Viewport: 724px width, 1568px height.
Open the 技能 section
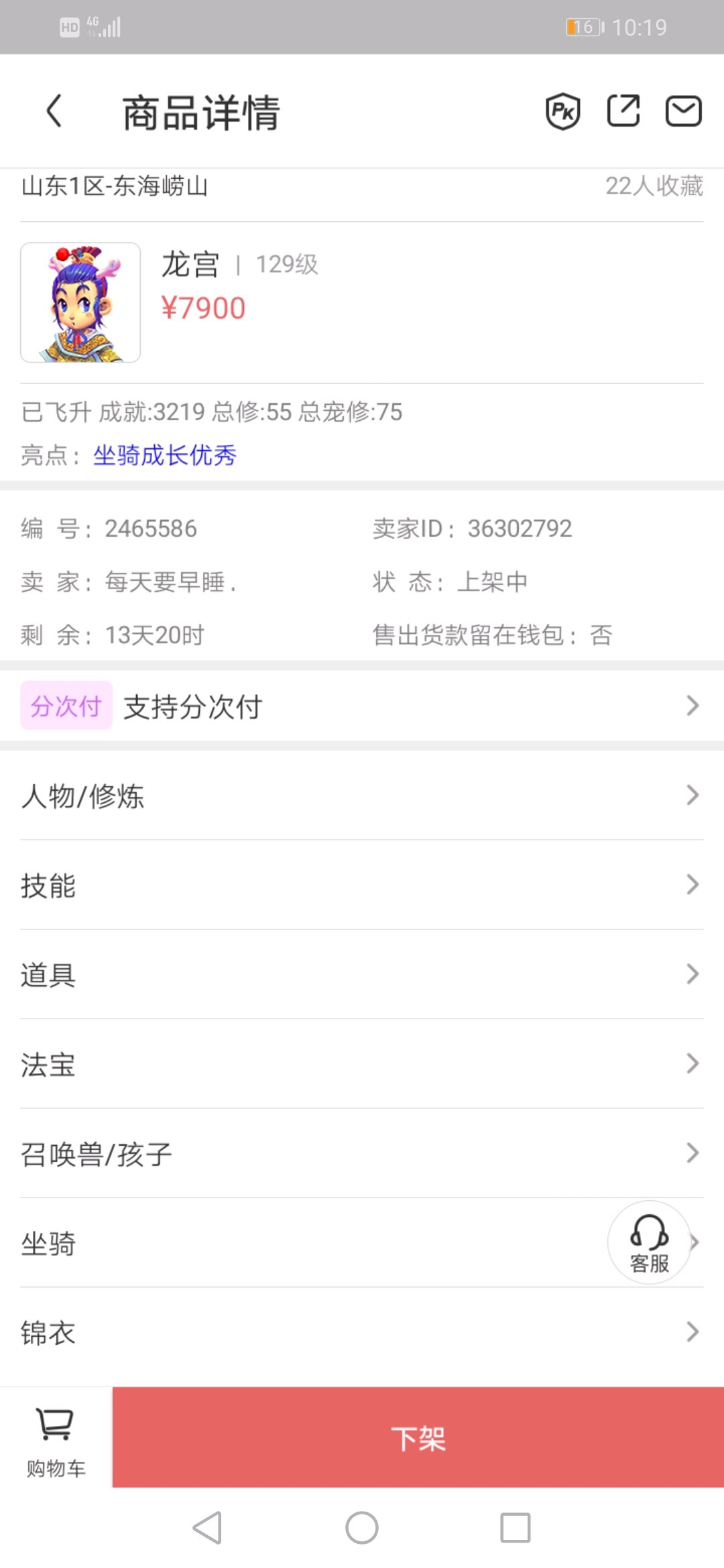362,885
